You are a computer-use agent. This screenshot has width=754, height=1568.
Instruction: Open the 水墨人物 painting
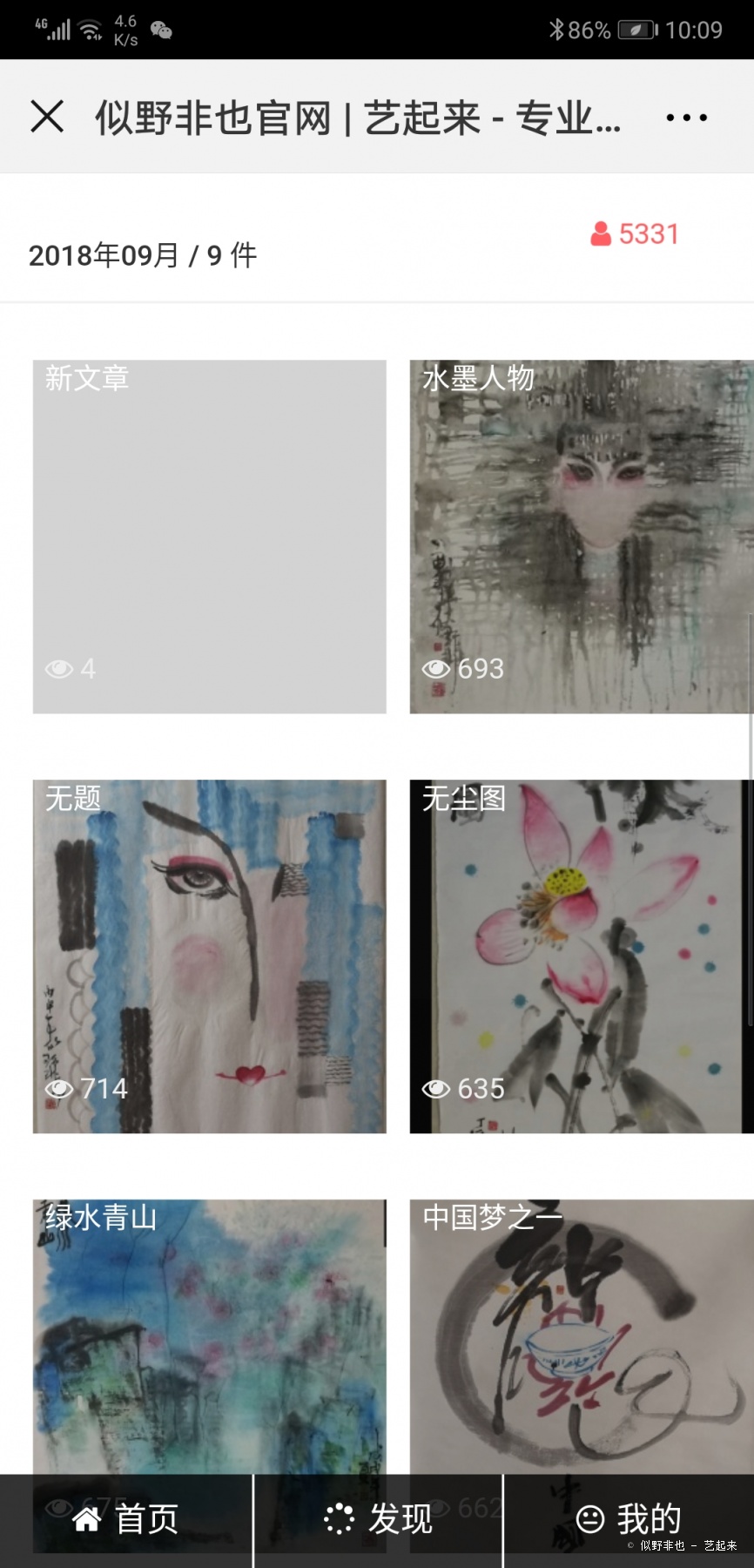582,537
